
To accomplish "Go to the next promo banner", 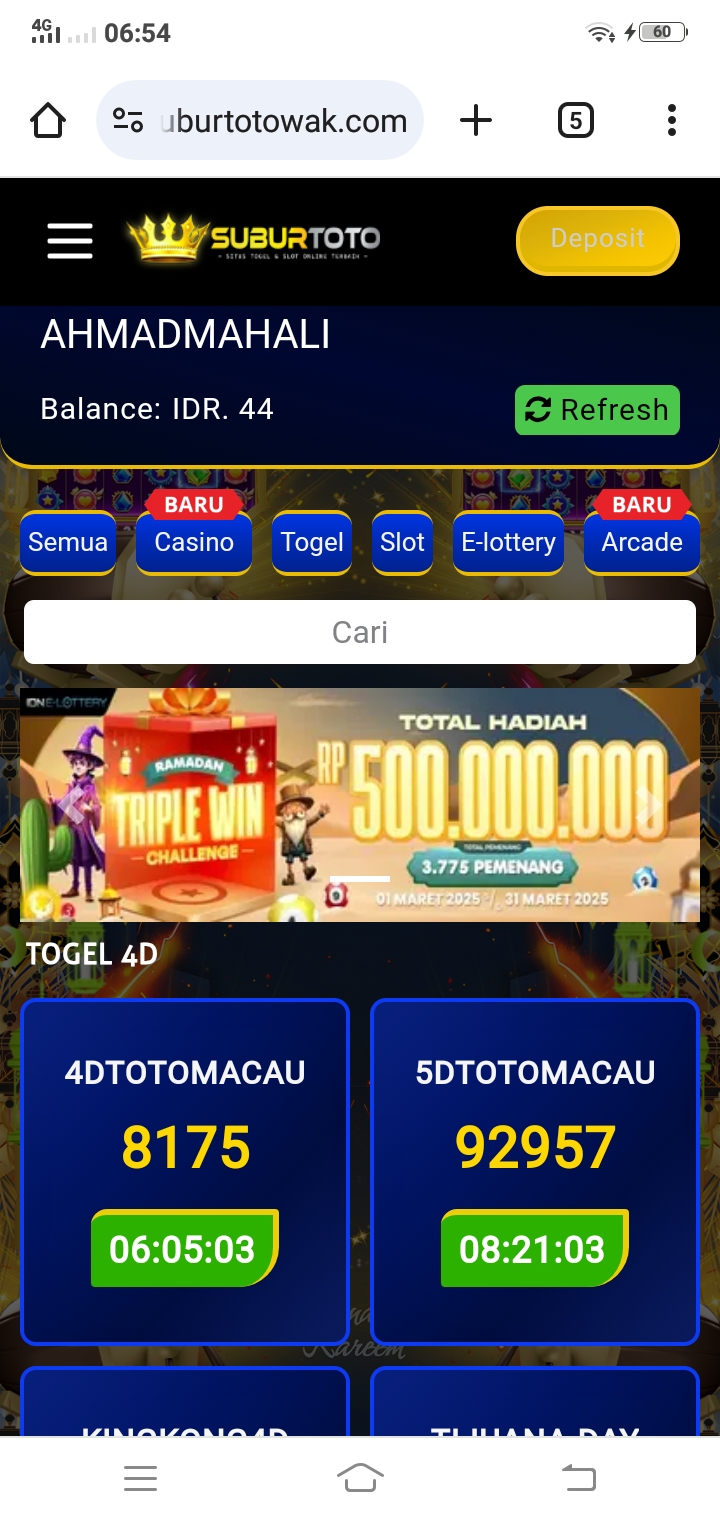I will pos(648,805).
